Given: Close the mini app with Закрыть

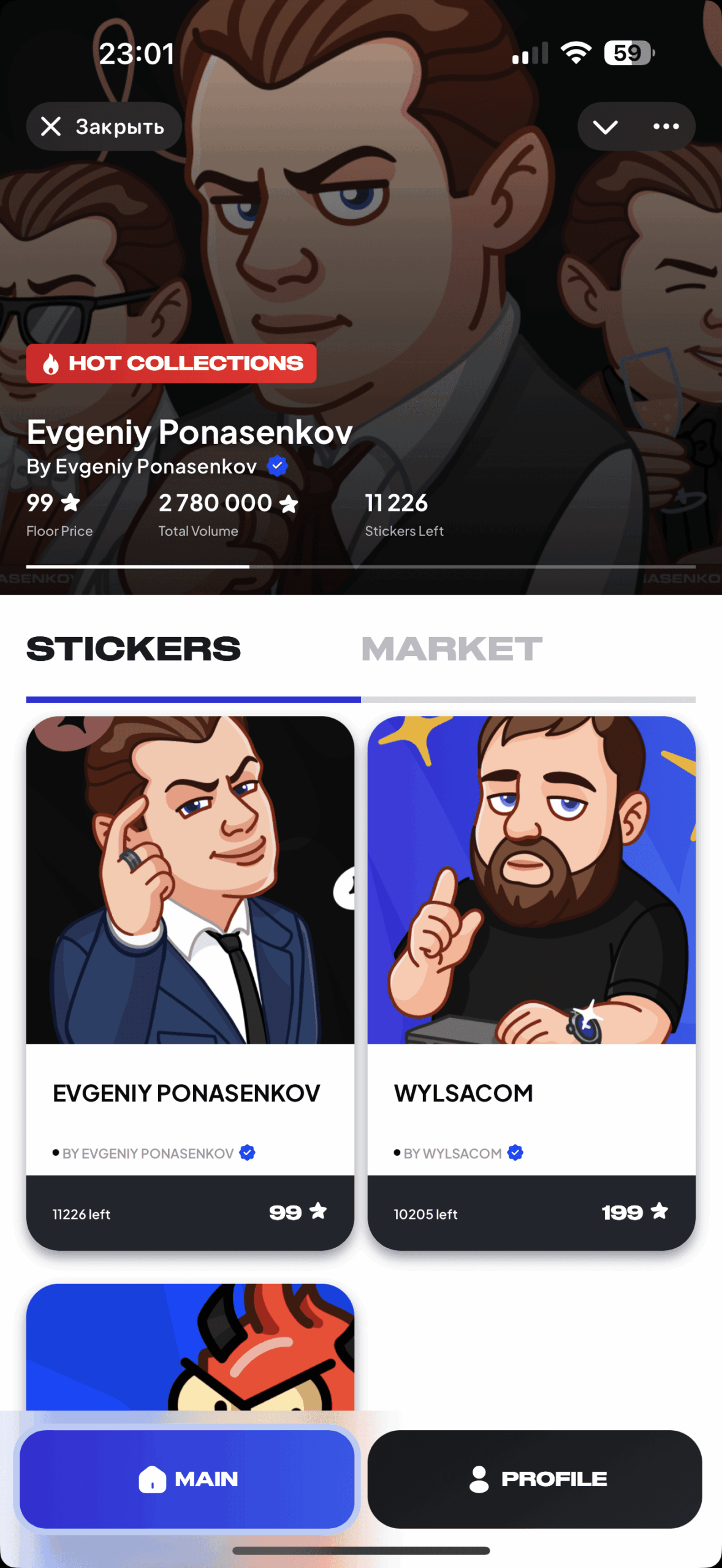Looking at the screenshot, I should 104,127.
